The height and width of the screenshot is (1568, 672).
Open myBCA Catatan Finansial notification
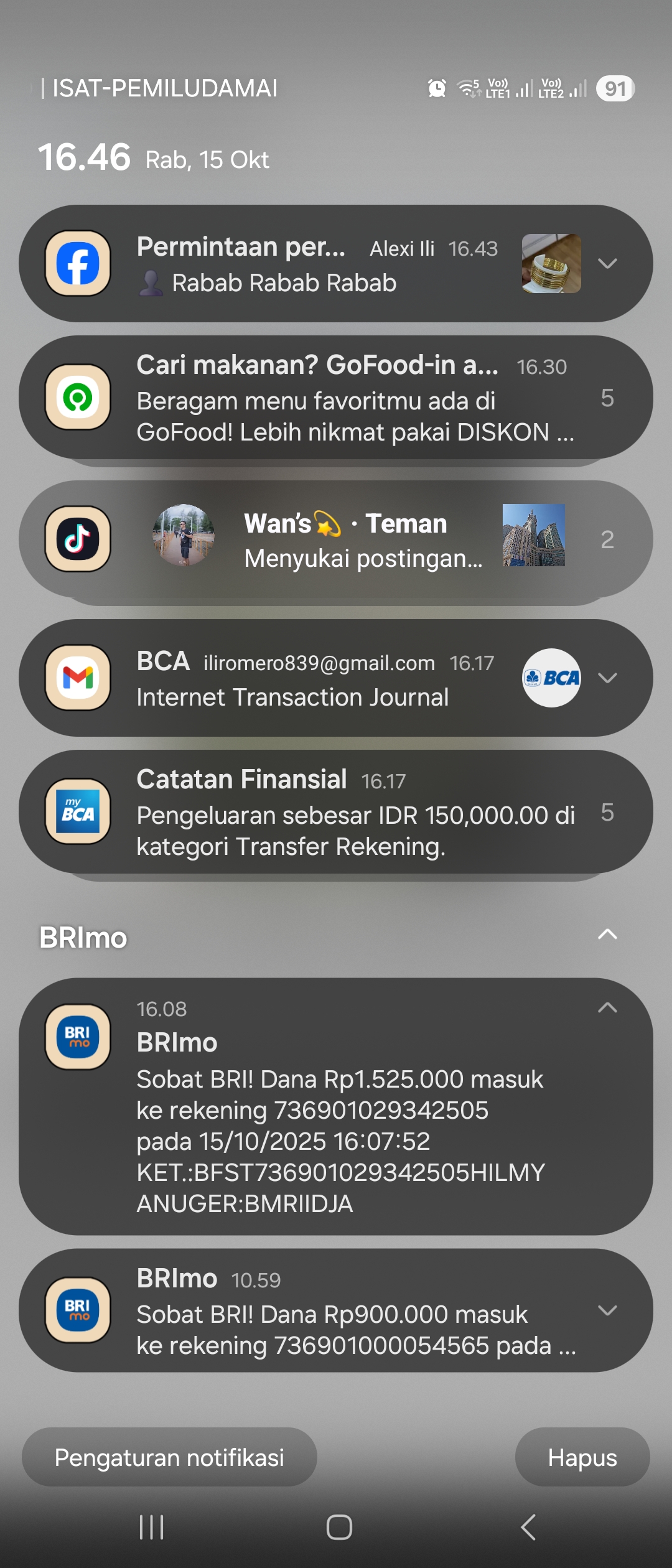[336, 812]
